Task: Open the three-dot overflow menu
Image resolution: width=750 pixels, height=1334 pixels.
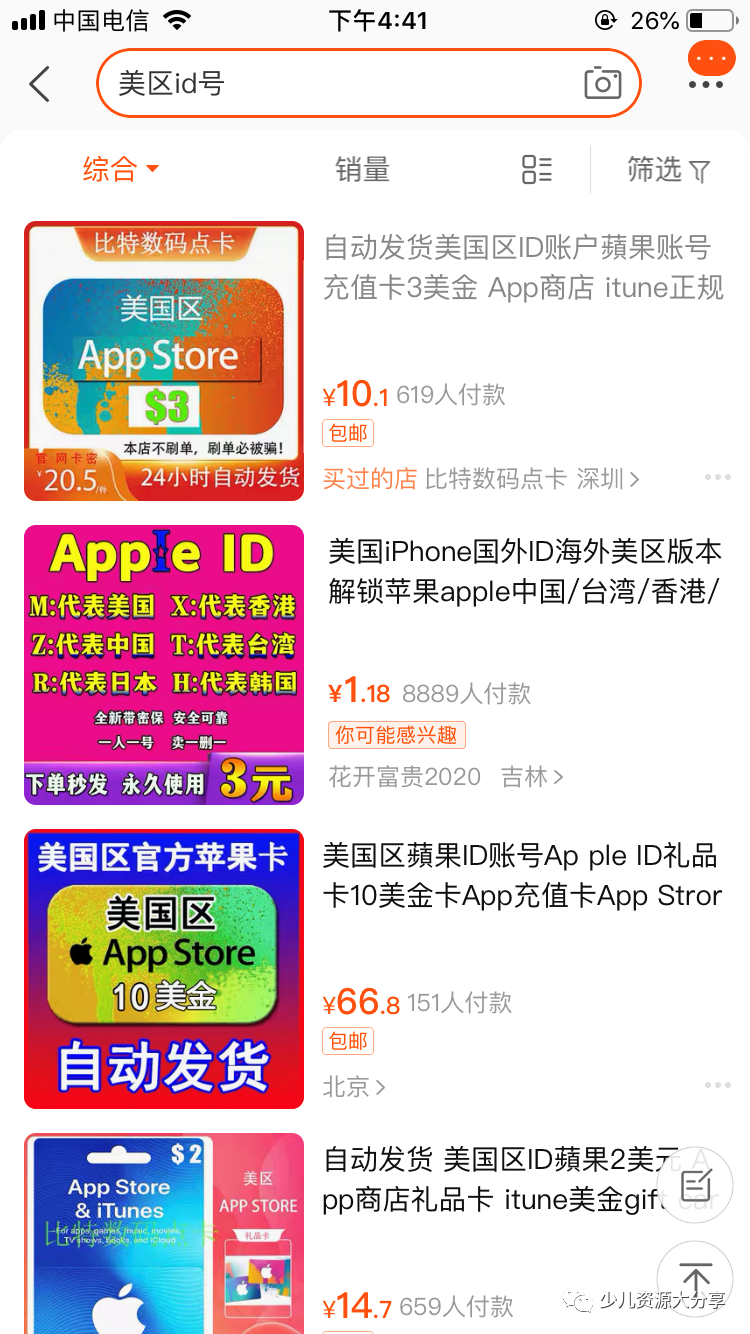Action: 706,84
